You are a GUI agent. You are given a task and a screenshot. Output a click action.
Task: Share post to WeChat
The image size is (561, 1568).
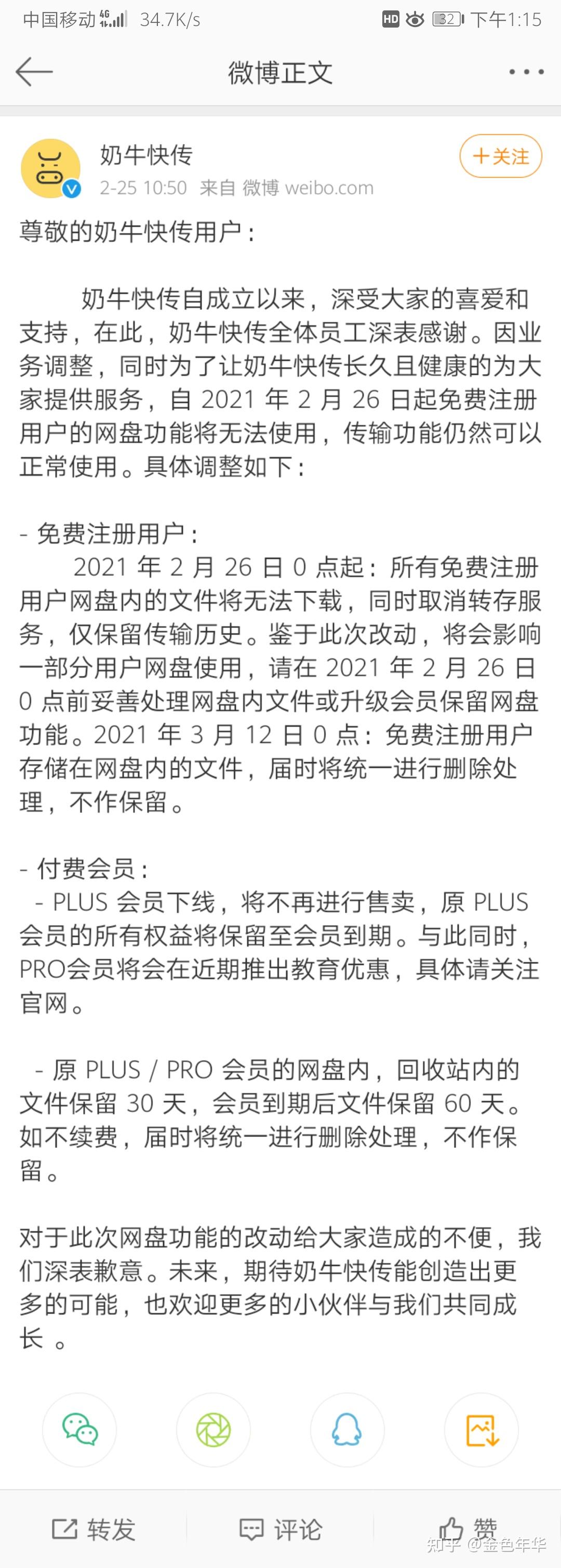(x=79, y=1429)
